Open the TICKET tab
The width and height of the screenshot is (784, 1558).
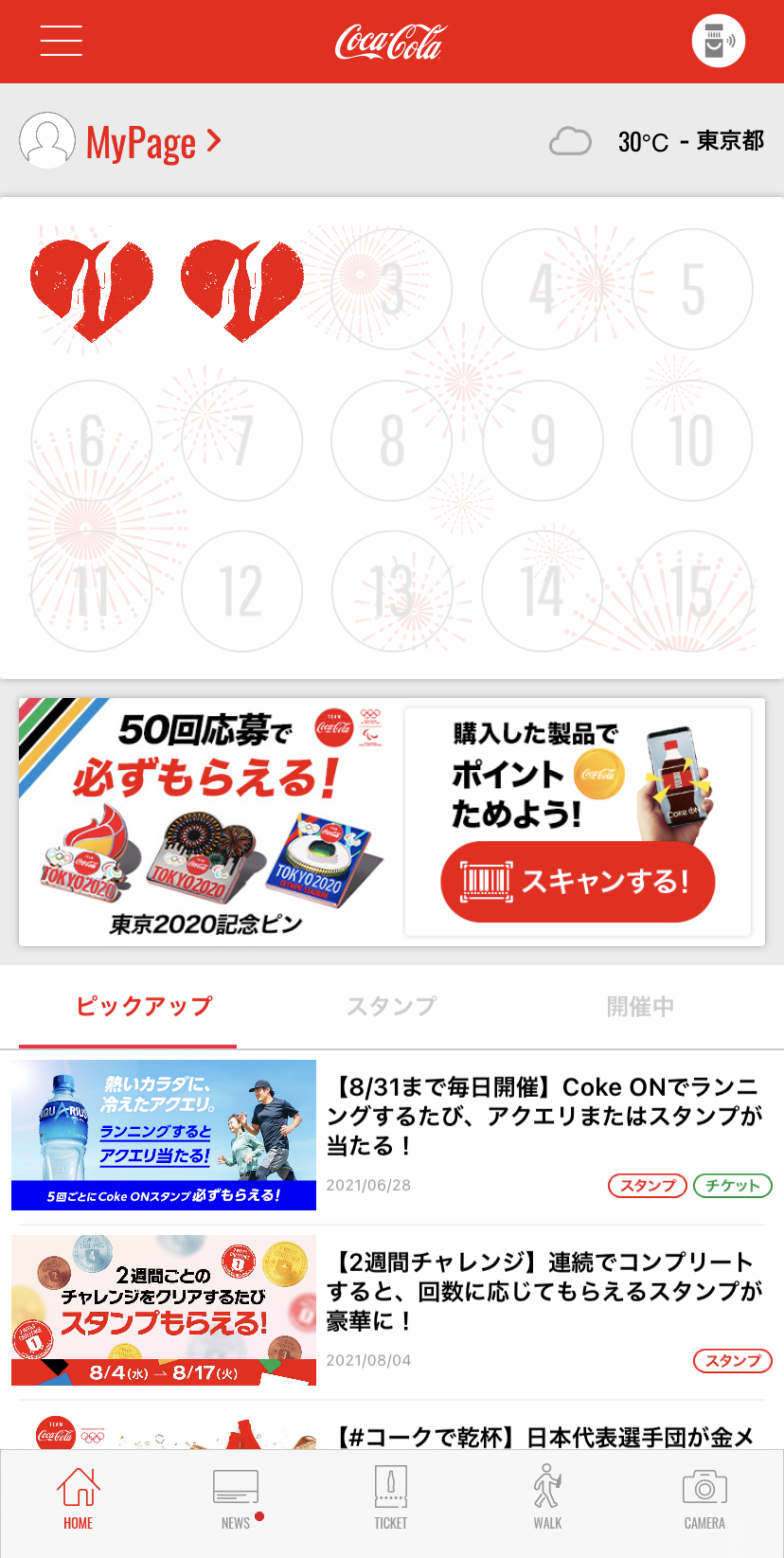click(390, 1498)
